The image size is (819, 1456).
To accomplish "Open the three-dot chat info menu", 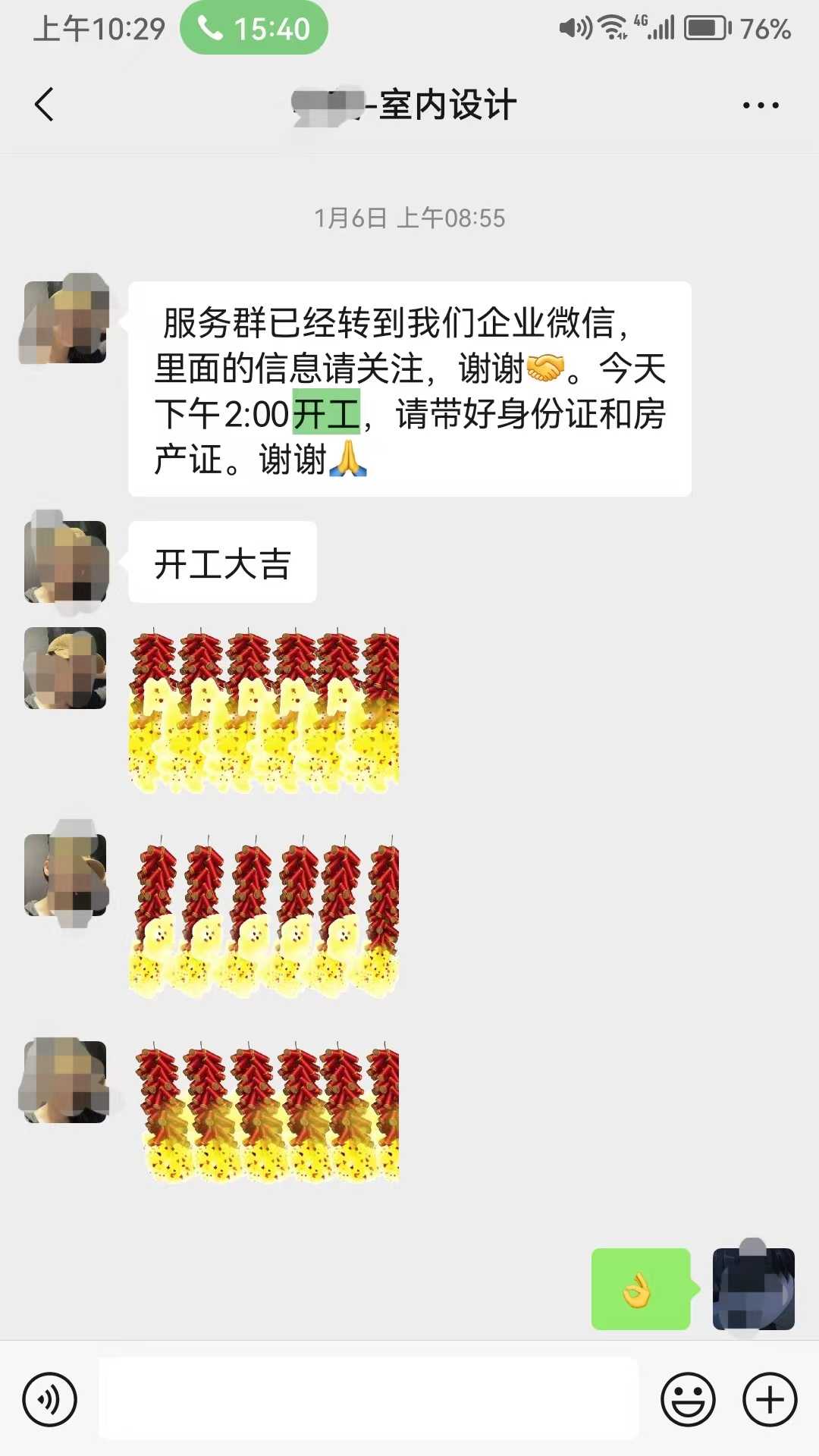I will point(761,105).
